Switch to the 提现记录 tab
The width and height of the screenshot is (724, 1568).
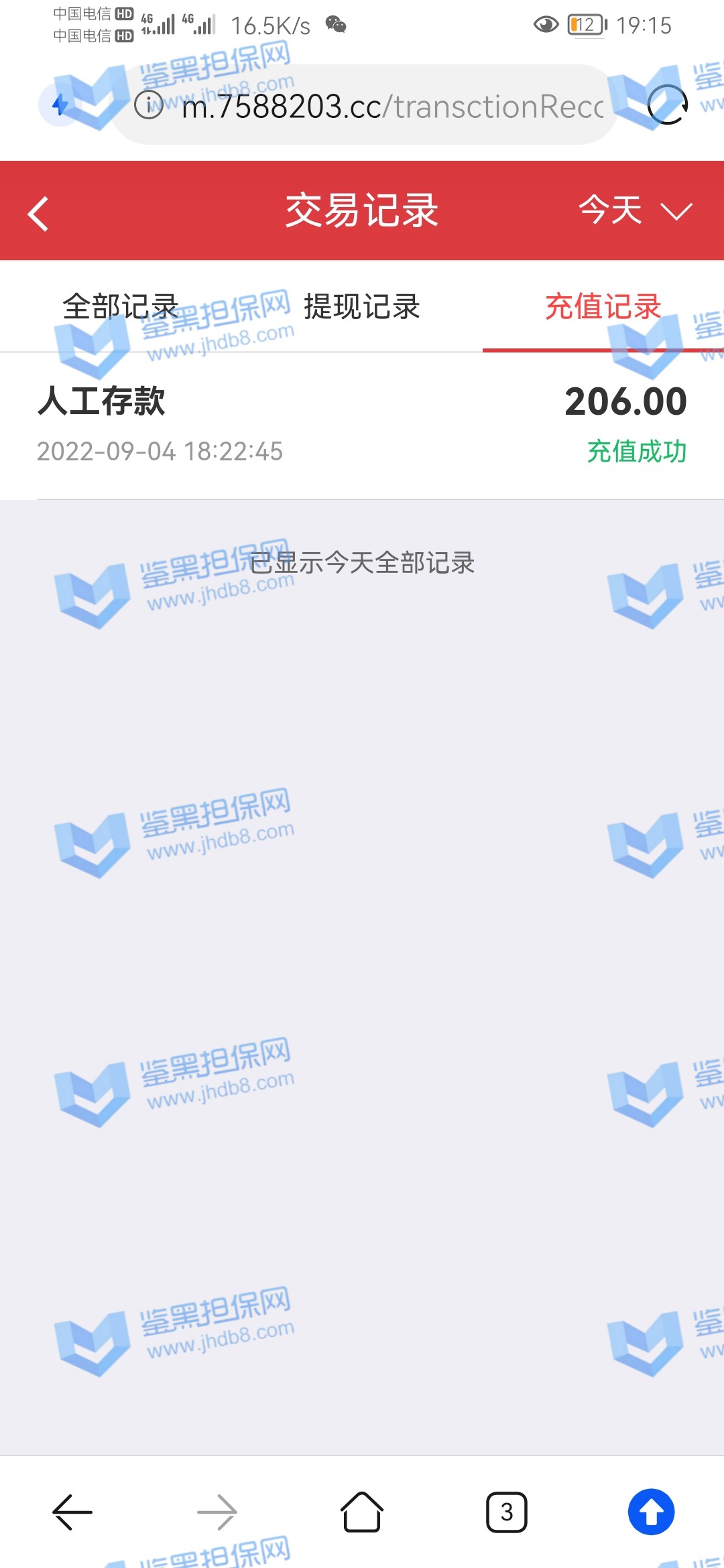tap(362, 307)
